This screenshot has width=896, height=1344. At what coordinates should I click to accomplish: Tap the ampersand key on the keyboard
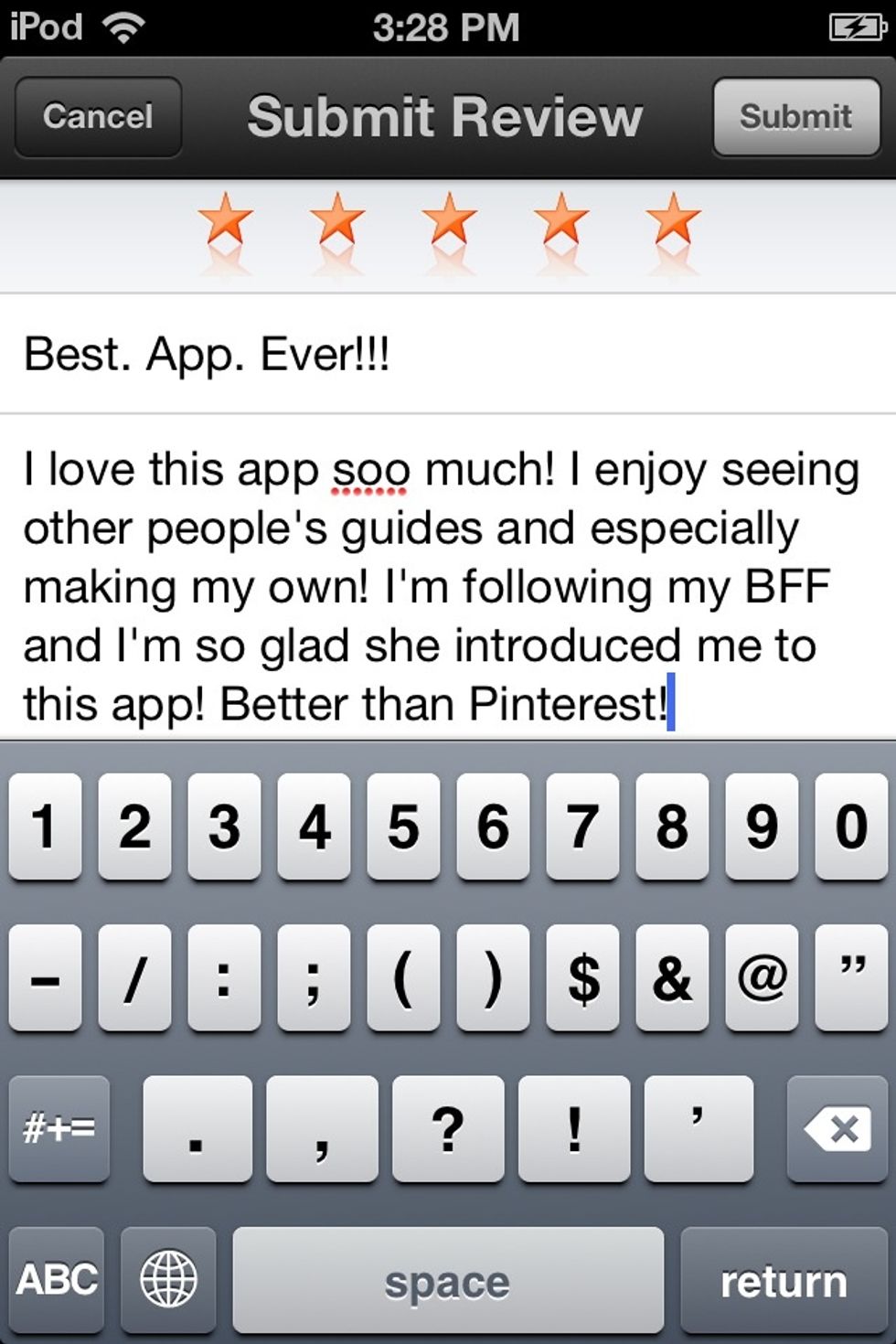coord(673,978)
